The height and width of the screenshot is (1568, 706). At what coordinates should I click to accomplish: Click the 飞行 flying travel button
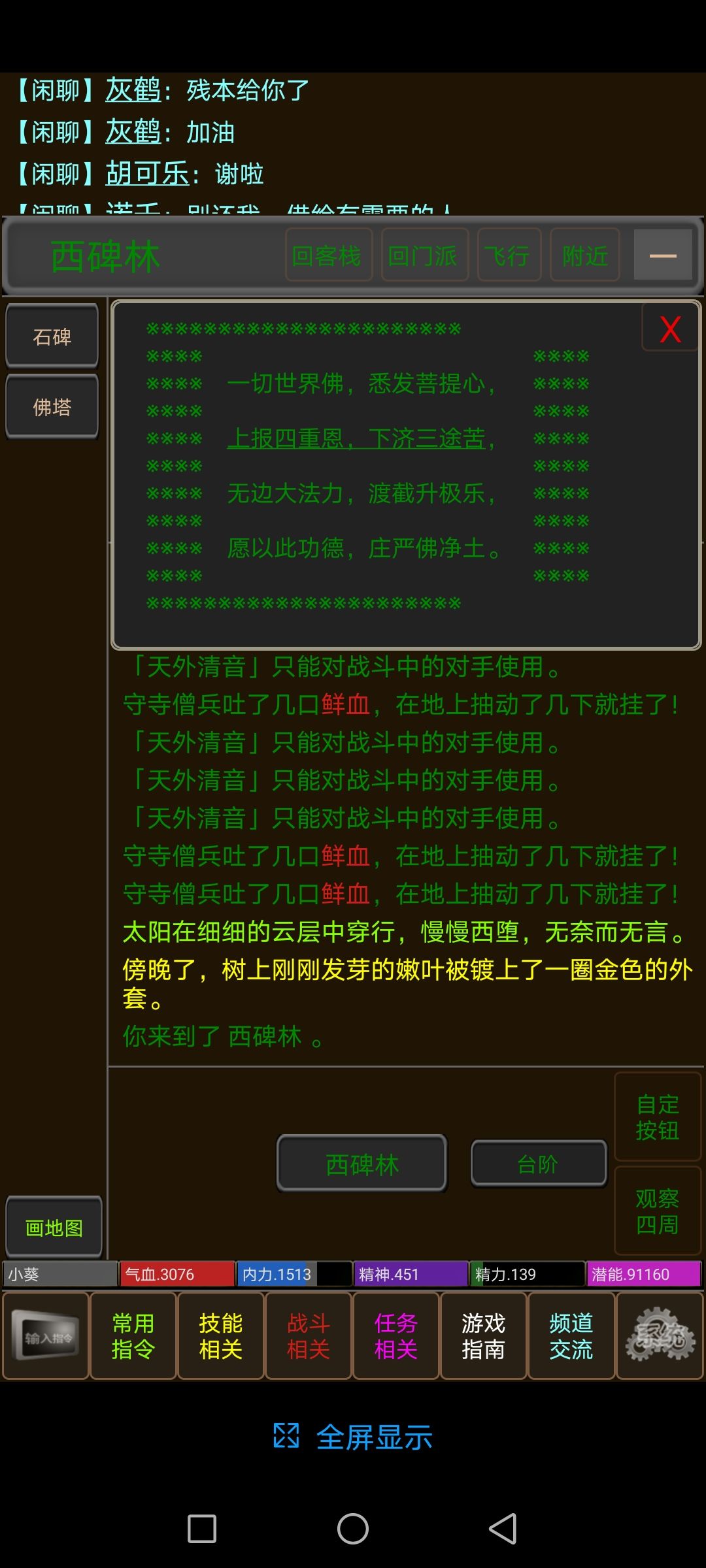pyautogui.click(x=509, y=255)
